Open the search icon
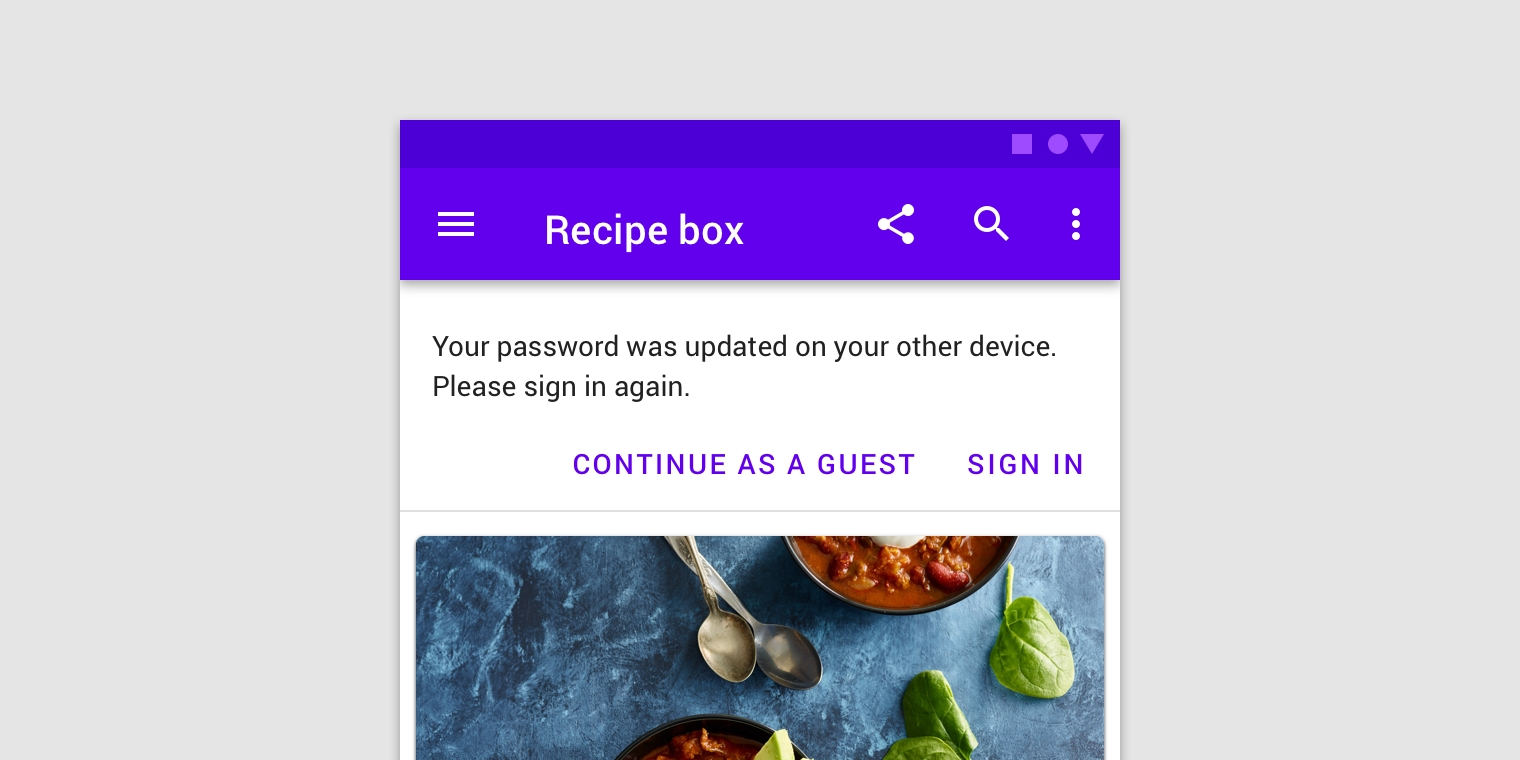 pyautogui.click(x=991, y=224)
